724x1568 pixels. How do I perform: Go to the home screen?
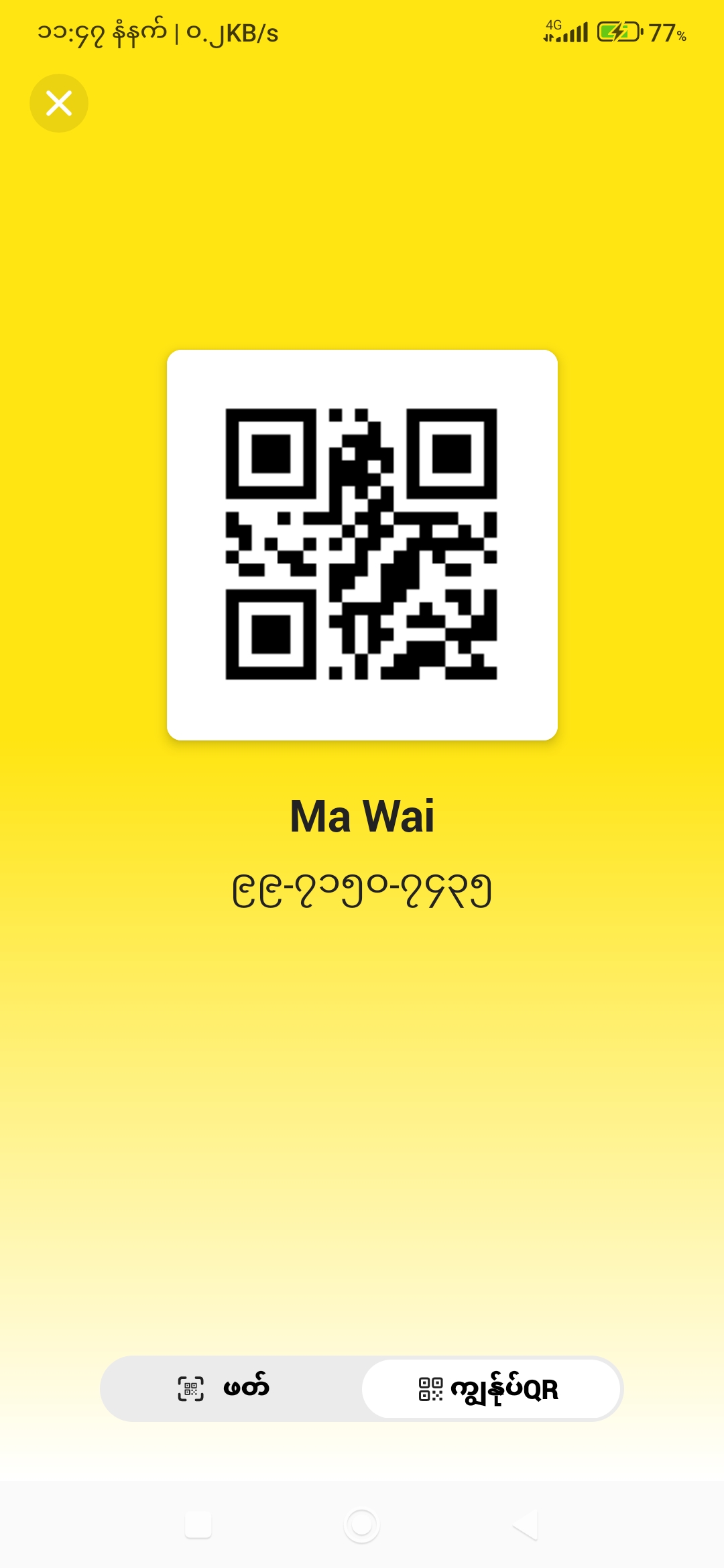pyautogui.click(x=362, y=1525)
